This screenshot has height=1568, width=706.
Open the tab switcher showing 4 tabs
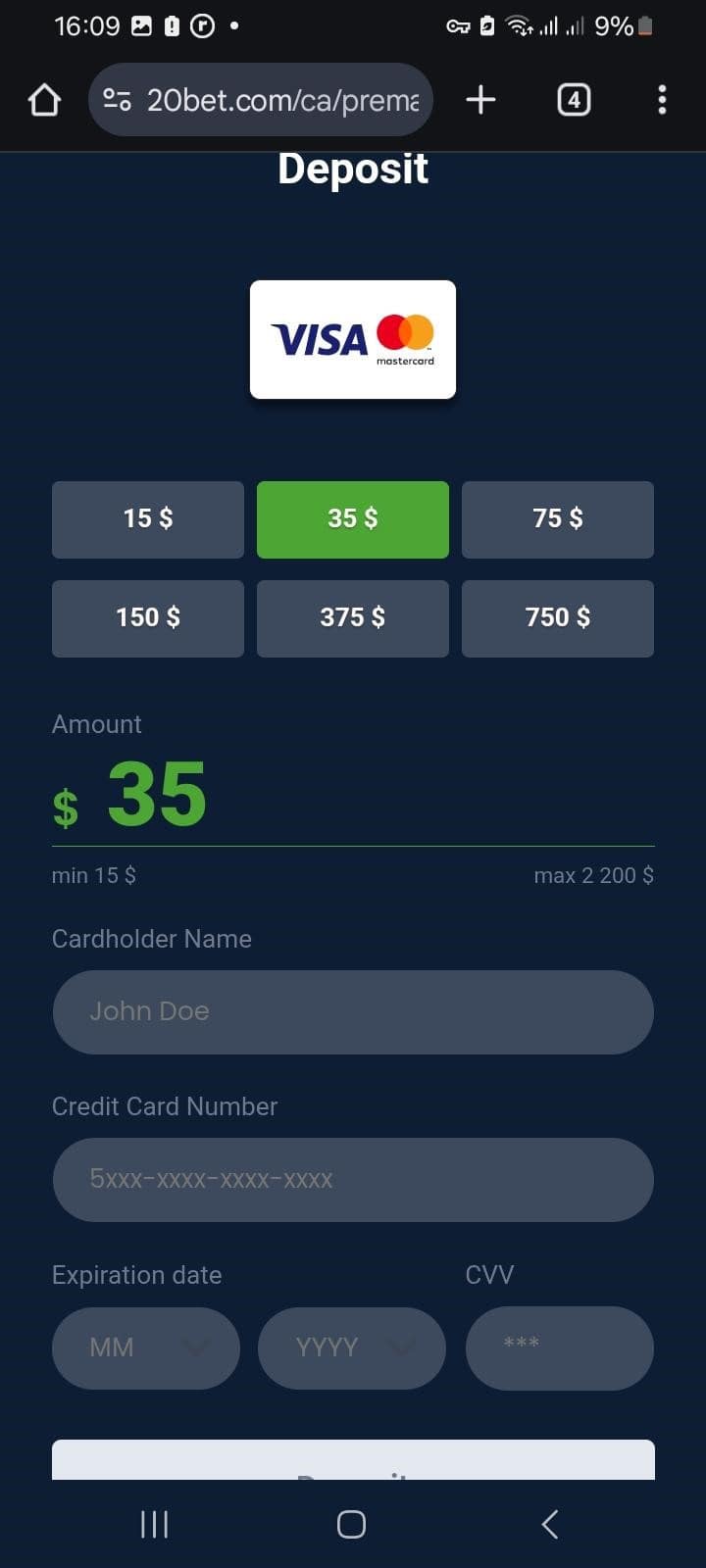(574, 100)
